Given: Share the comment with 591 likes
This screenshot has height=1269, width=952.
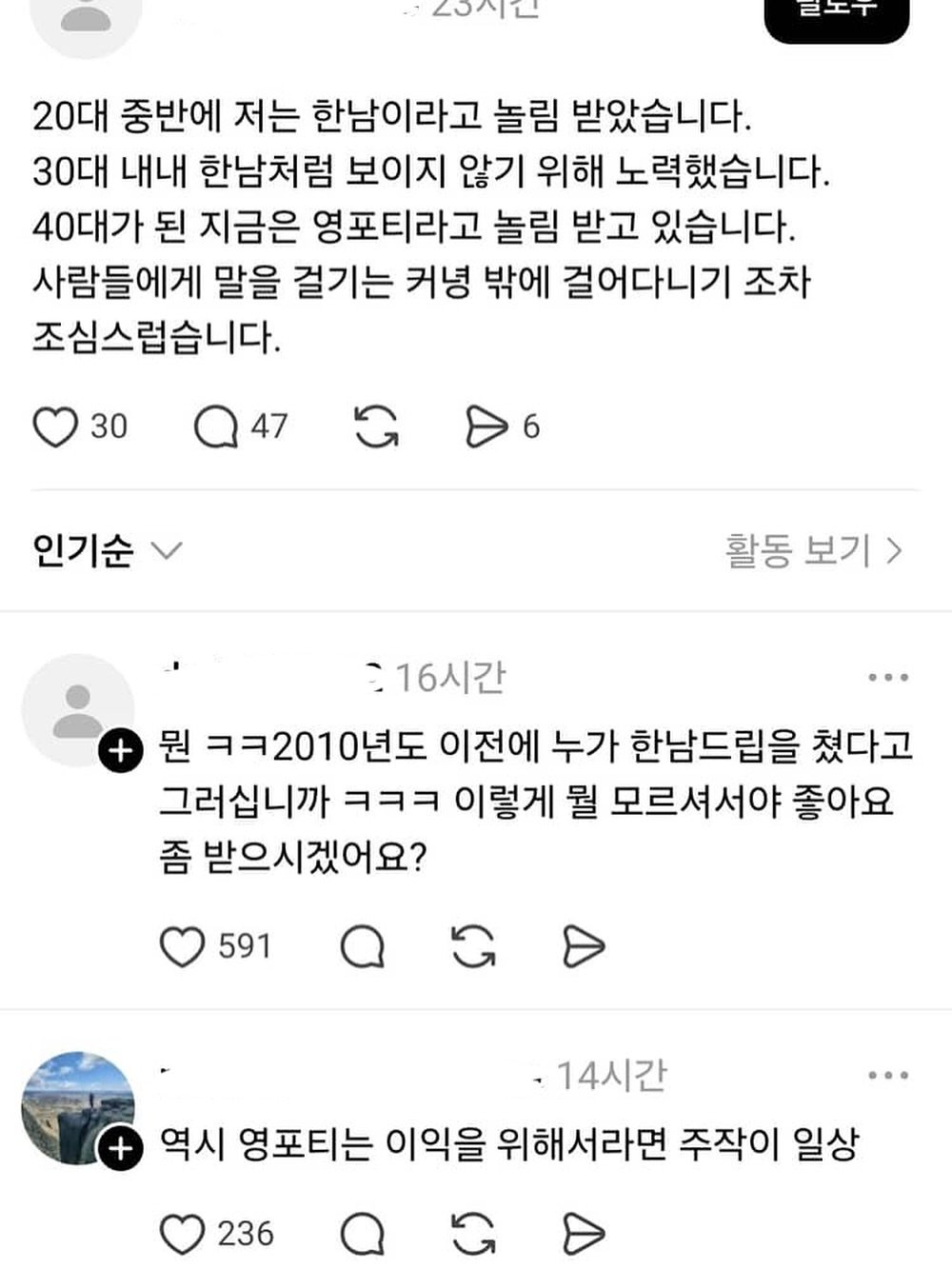Looking at the screenshot, I should click(x=583, y=946).
